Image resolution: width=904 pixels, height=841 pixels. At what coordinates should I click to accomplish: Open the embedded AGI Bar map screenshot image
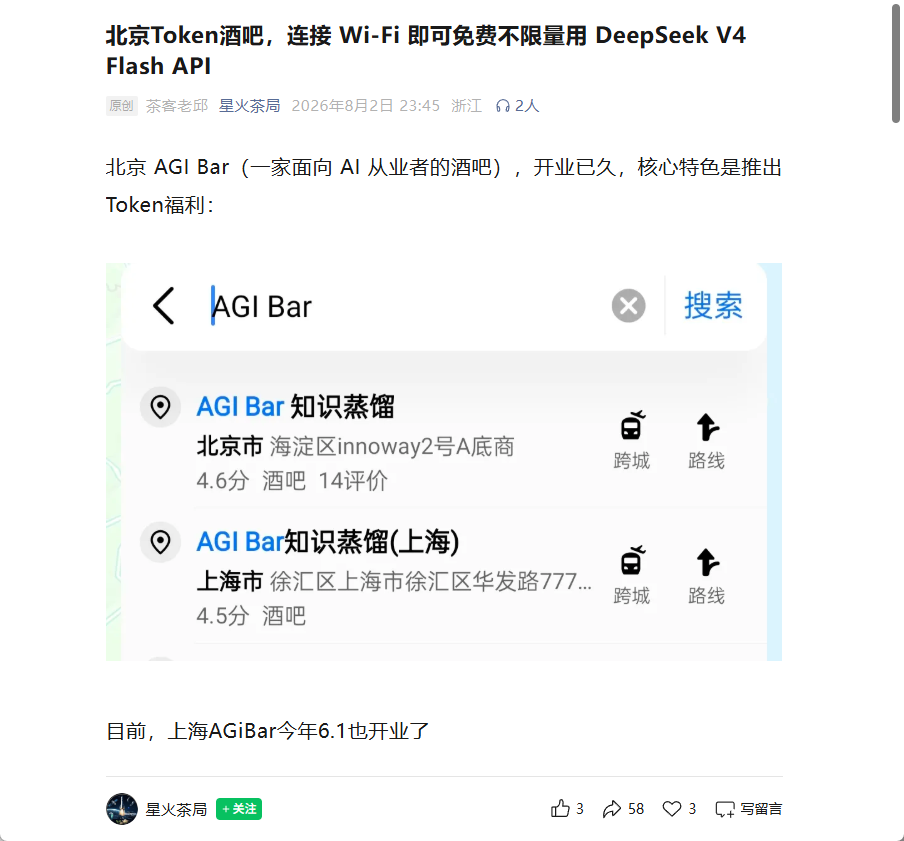click(443, 462)
